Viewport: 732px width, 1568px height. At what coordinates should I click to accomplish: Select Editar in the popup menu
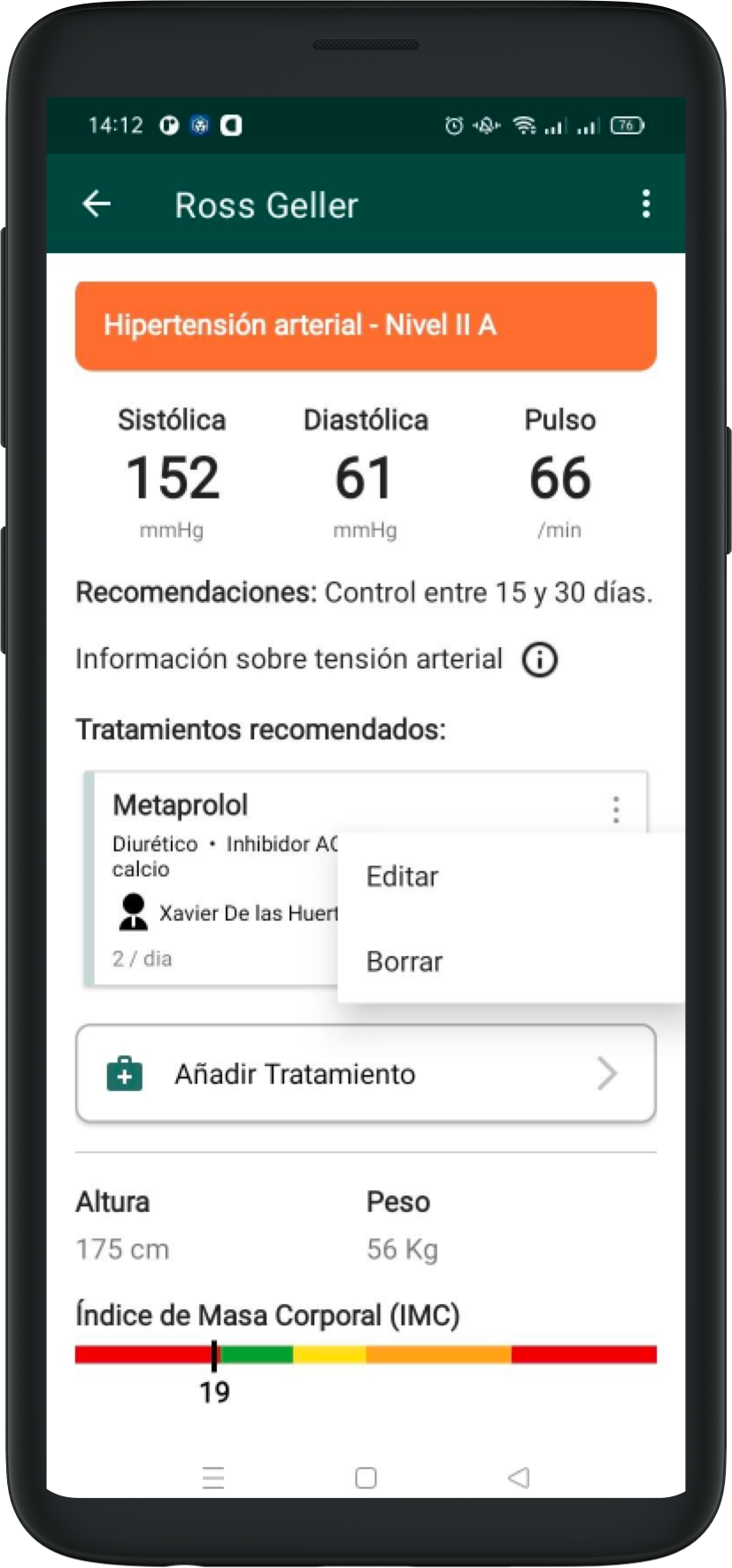(x=403, y=877)
